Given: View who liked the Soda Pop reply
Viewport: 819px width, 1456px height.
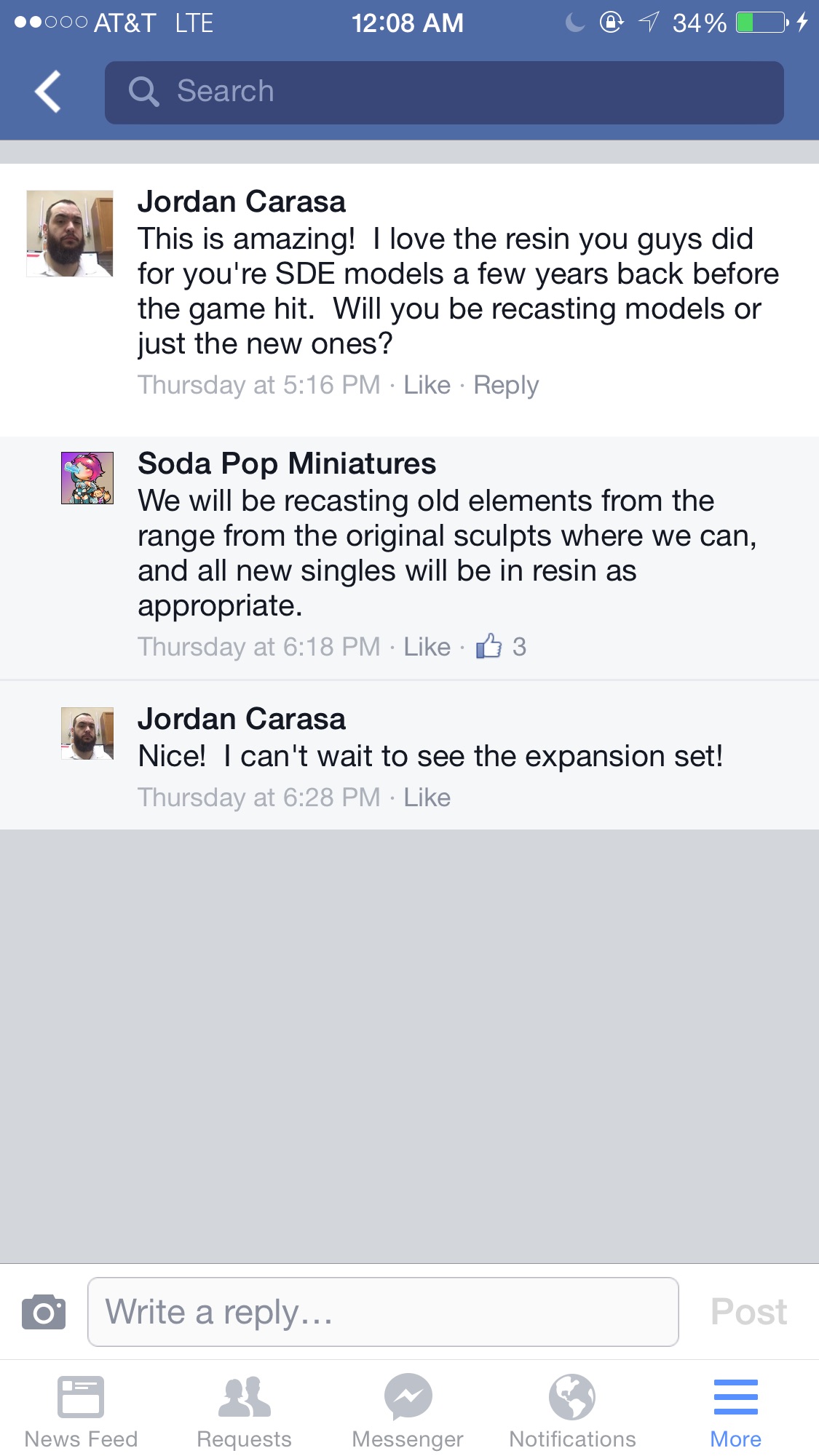Looking at the screenshot, I should (501, 646).
